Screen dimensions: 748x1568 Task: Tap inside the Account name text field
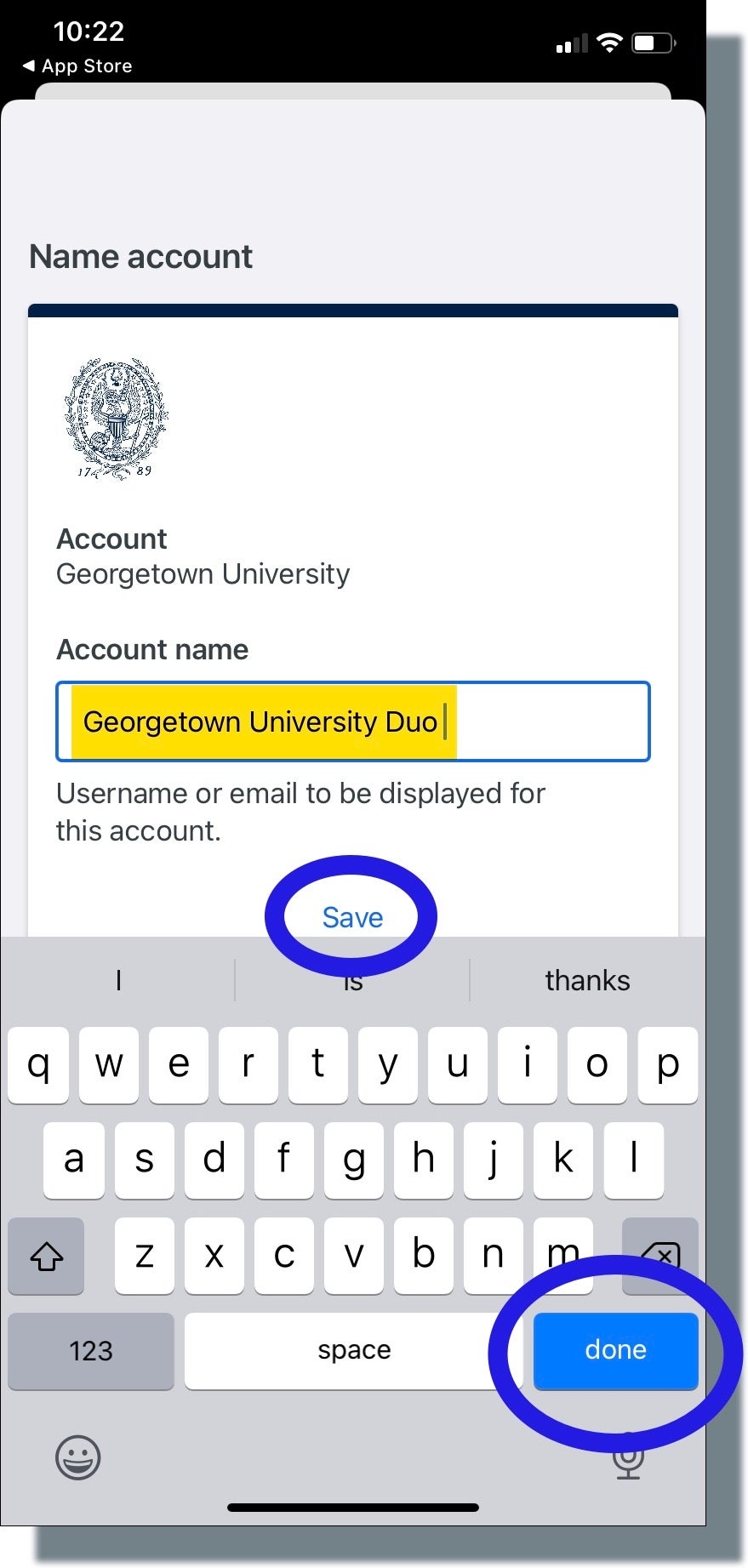351,721
